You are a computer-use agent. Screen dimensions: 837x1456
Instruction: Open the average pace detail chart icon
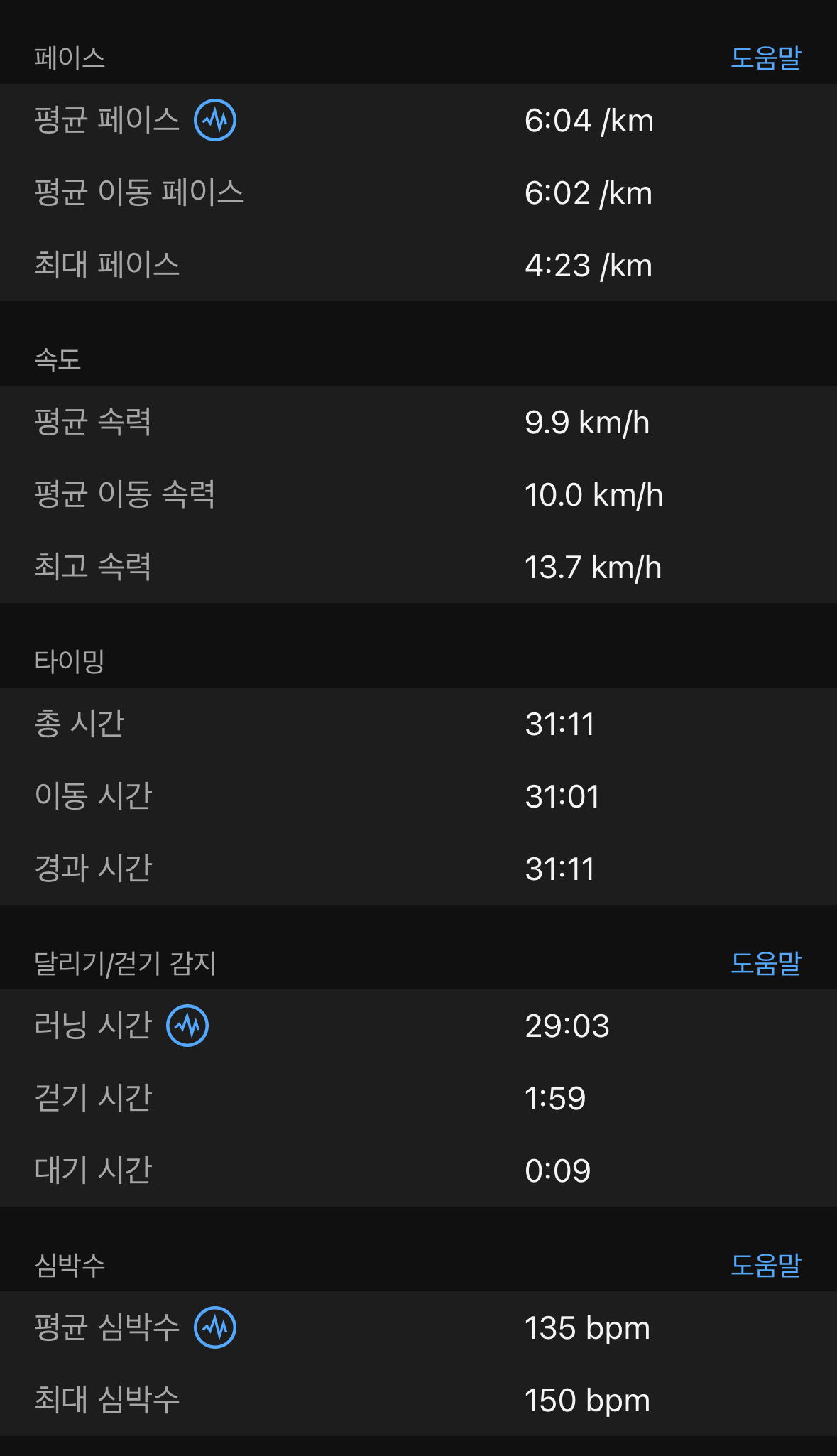(x=214, y=121)
